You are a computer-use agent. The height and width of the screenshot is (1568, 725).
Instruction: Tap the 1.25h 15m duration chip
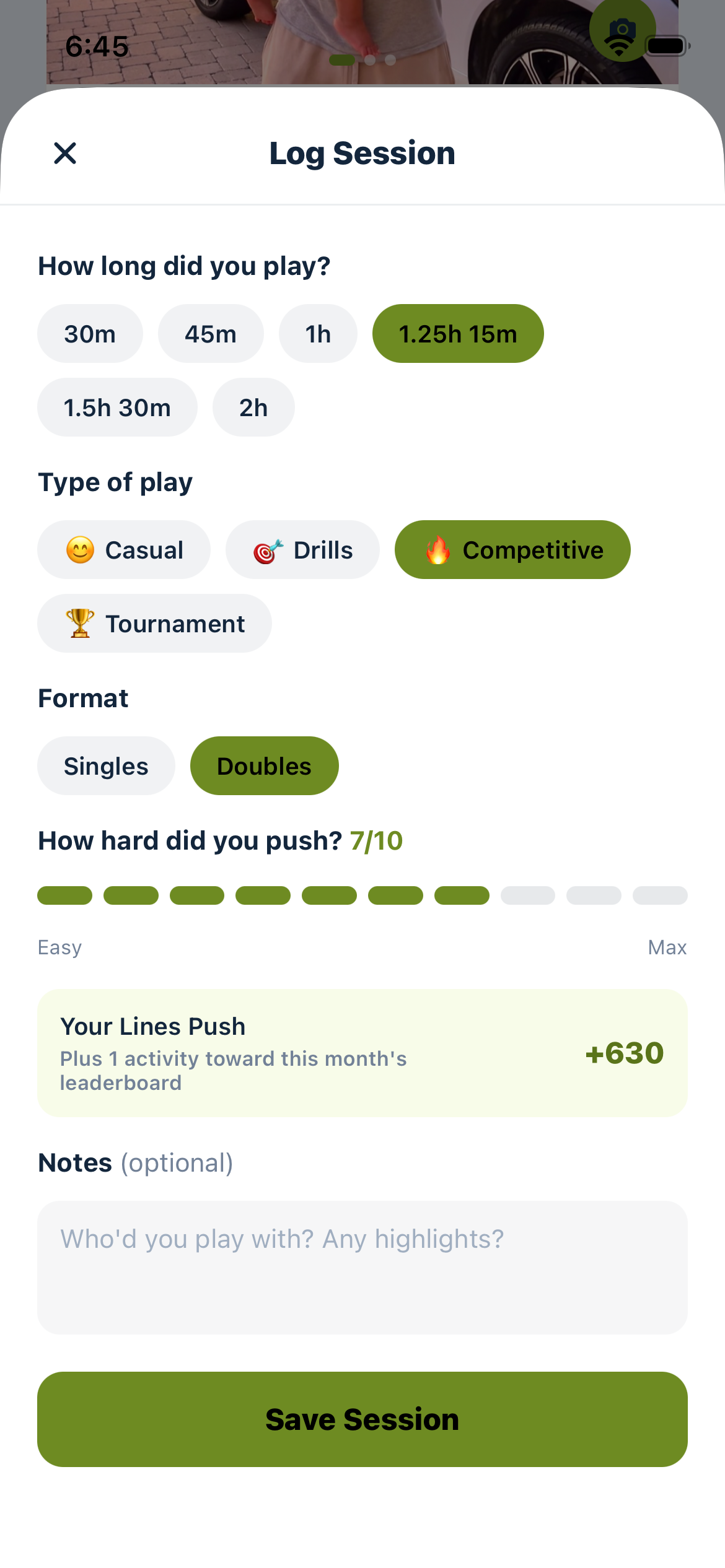tap(458, 334)
